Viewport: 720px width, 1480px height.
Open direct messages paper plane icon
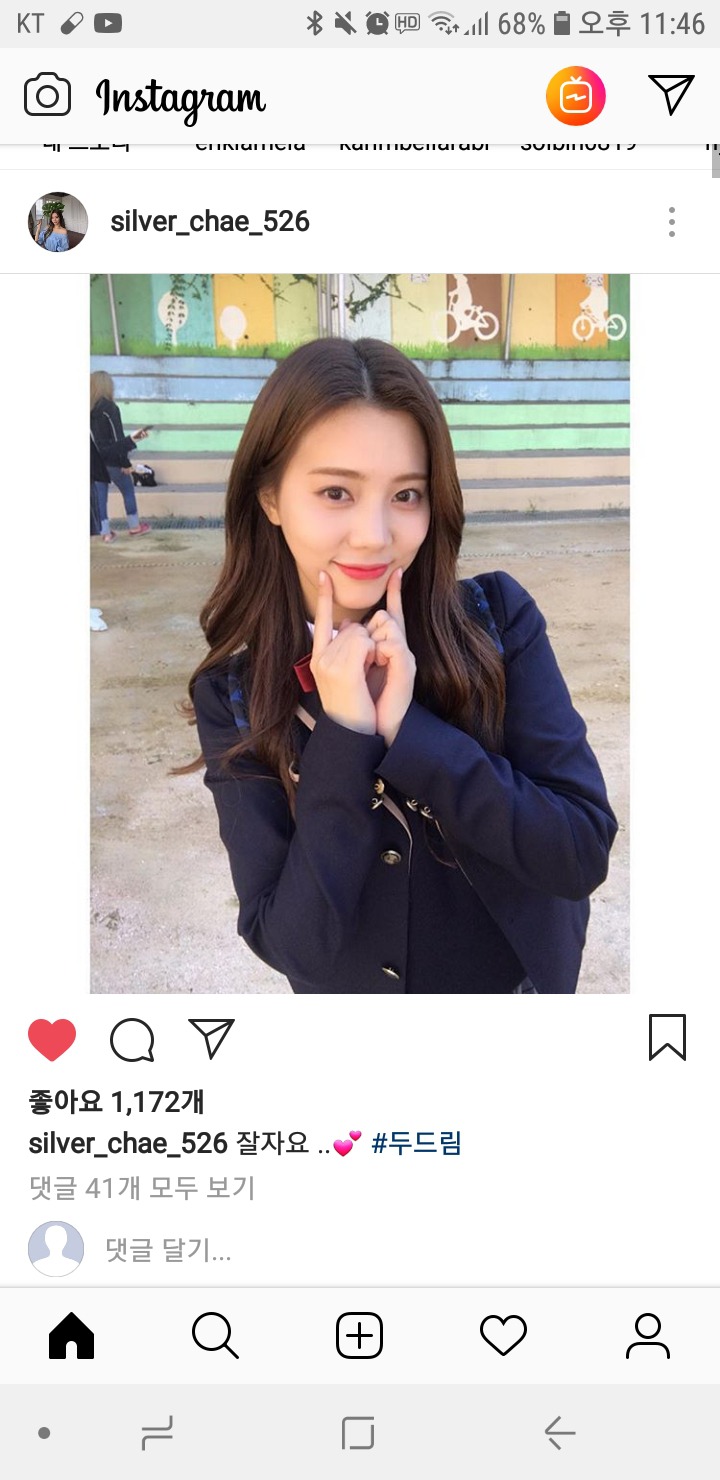(x=671, y=95)
